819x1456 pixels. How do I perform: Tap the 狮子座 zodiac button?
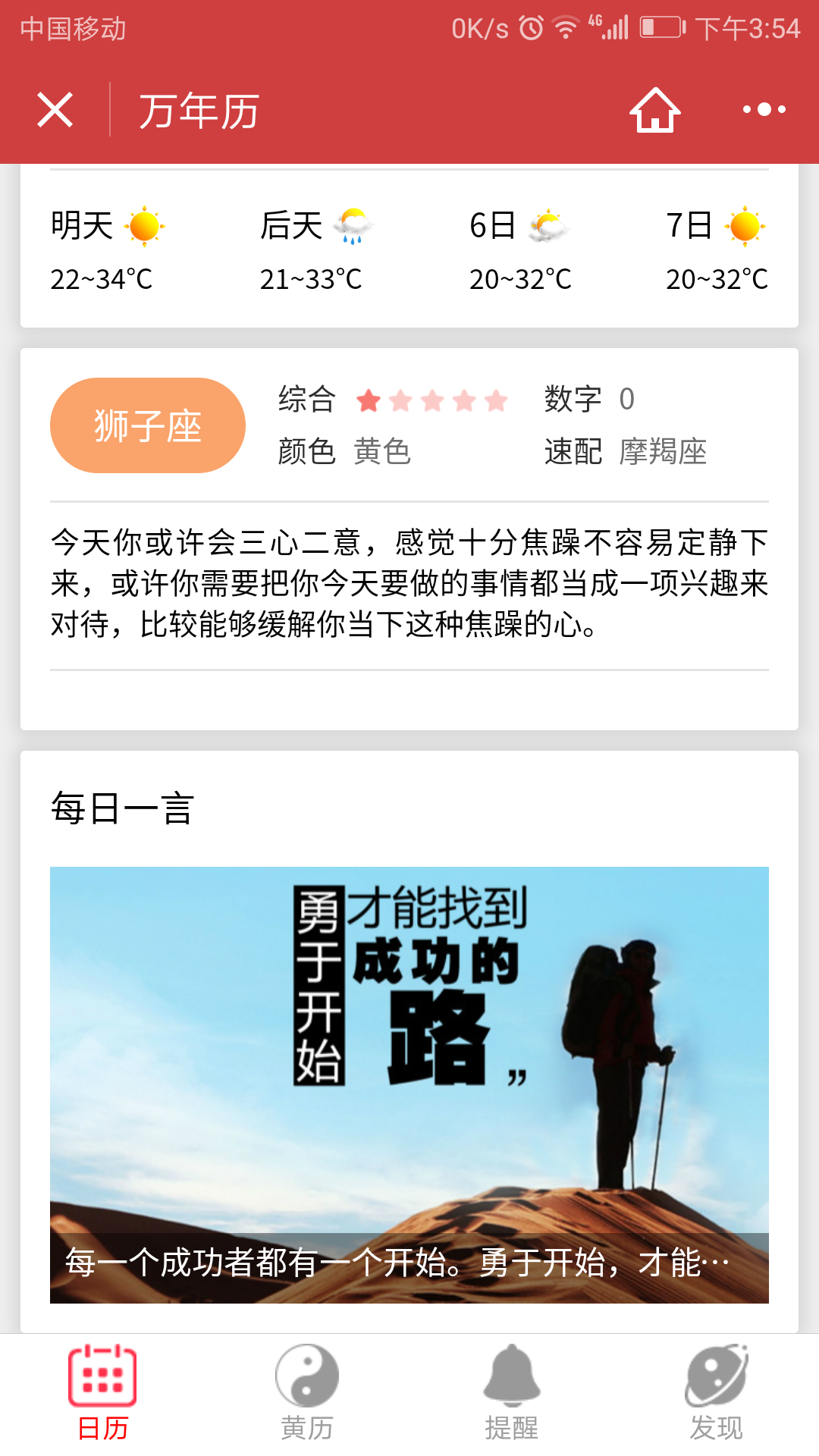tap(148, 425)
